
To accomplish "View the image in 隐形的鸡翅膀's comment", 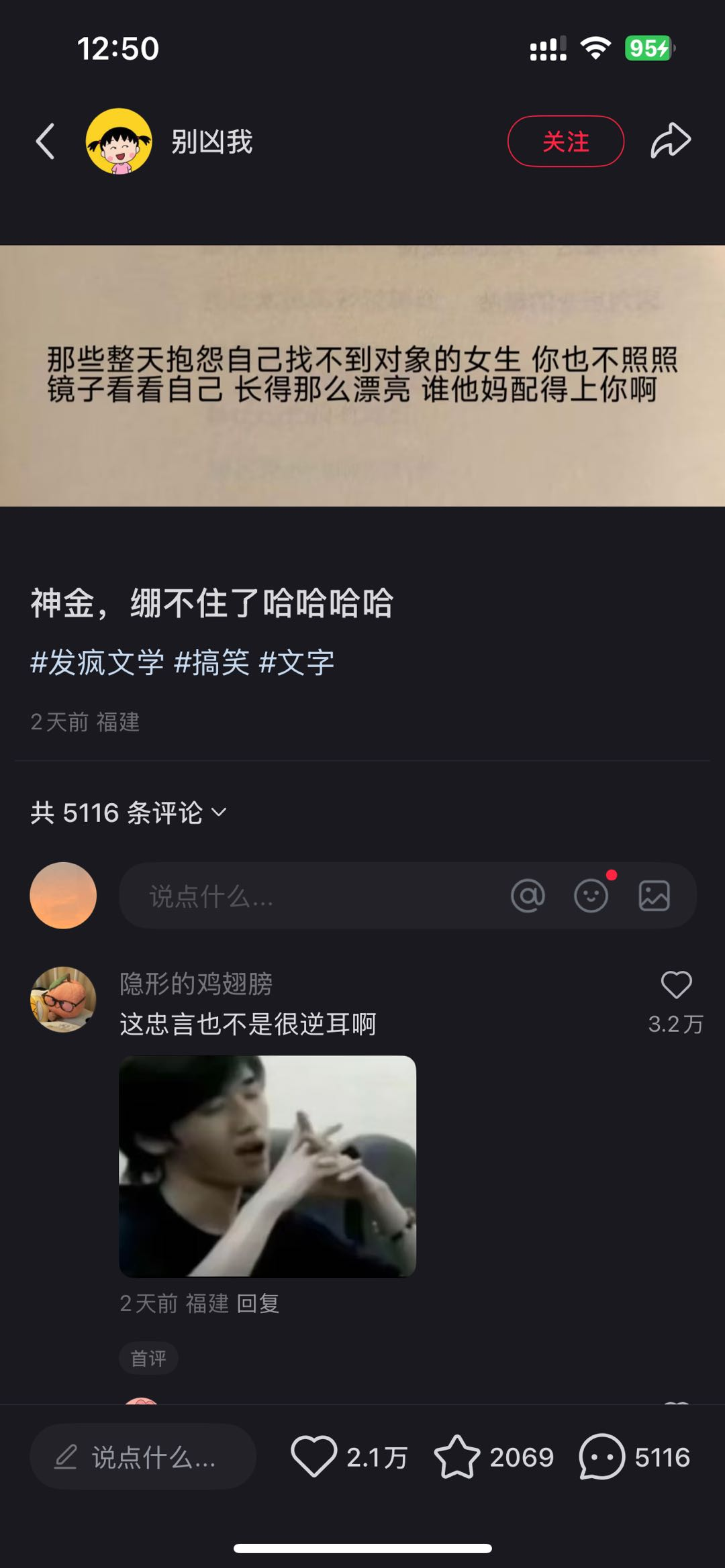I will click(x=267, y=1166).
